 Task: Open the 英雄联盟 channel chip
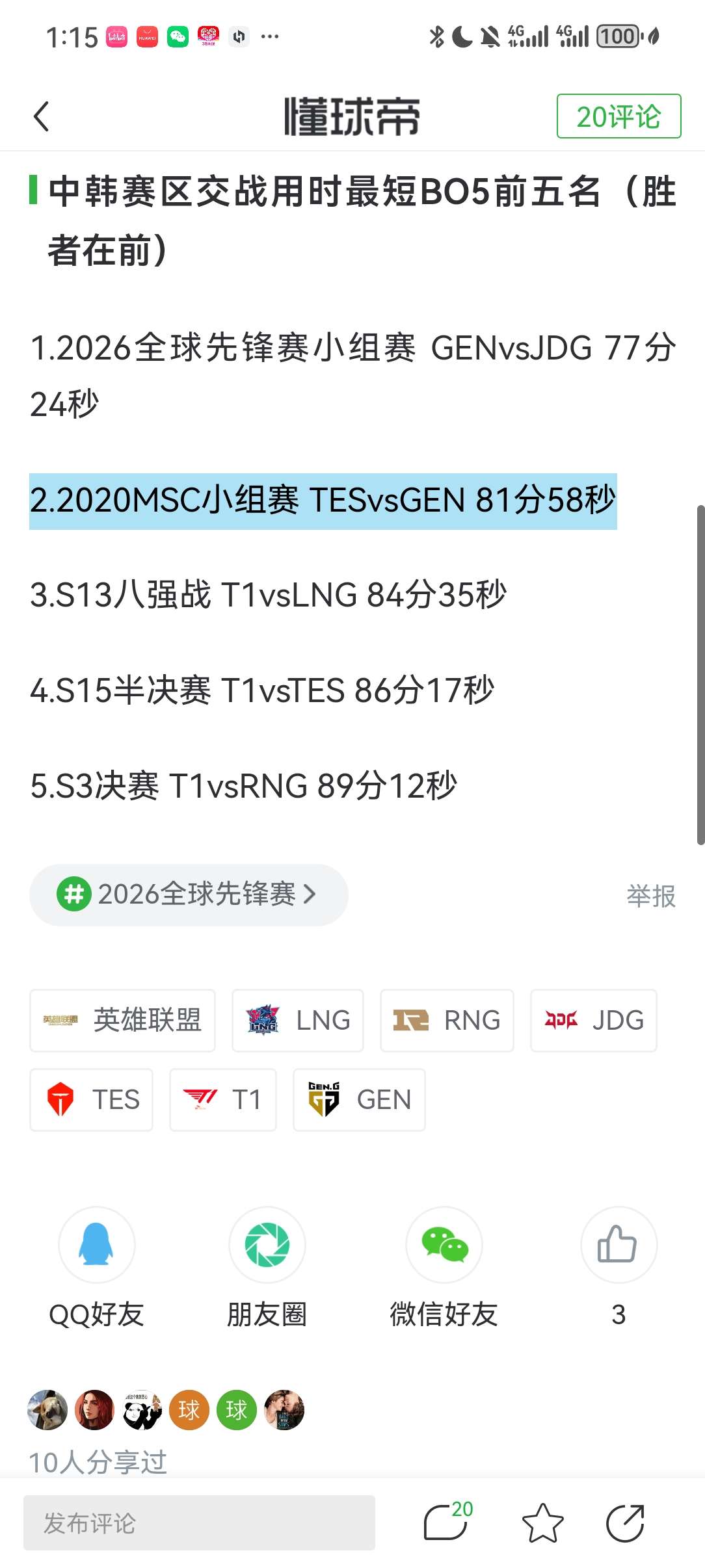pos(122,1020)
